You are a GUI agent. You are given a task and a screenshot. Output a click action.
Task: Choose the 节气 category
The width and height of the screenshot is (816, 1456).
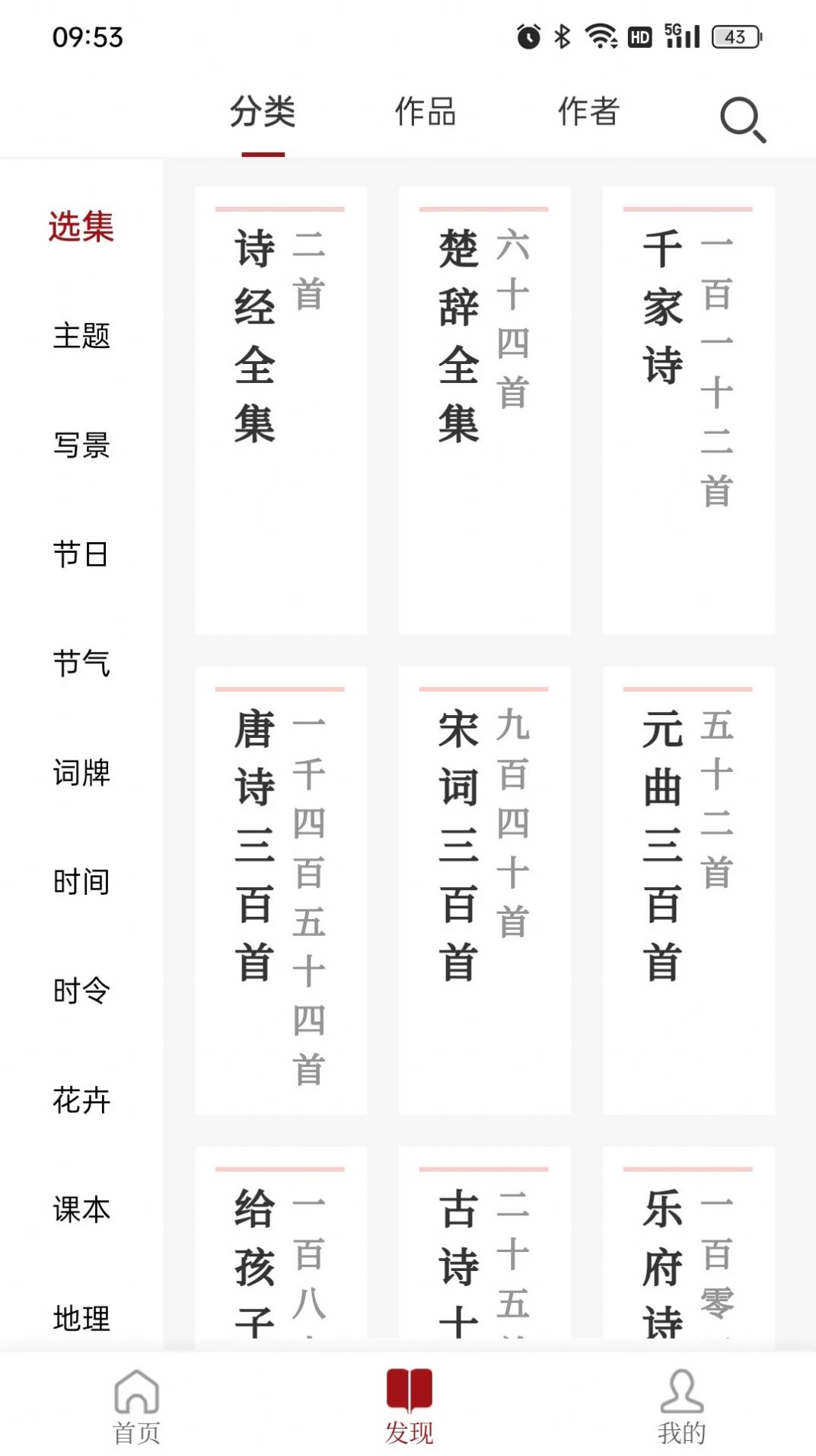pyautogui.click(x=81, y=663)
